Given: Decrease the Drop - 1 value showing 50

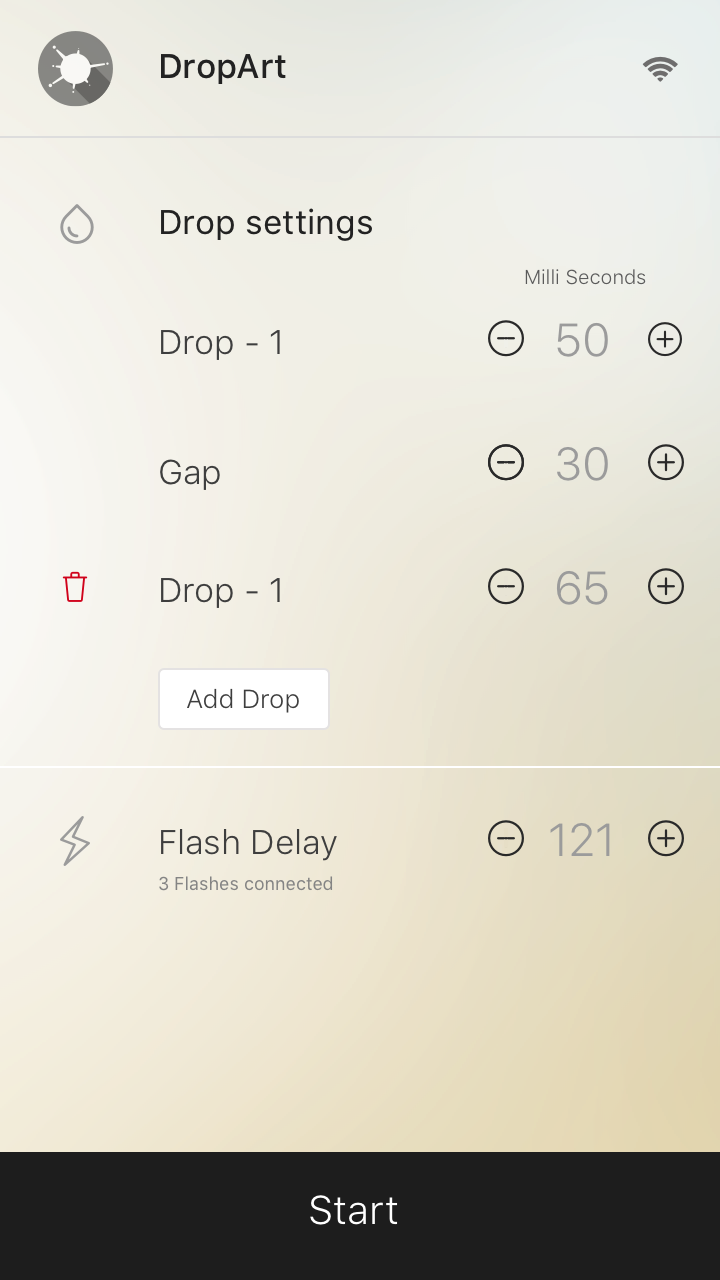Looking at the screenshot, I should (506, 340).
